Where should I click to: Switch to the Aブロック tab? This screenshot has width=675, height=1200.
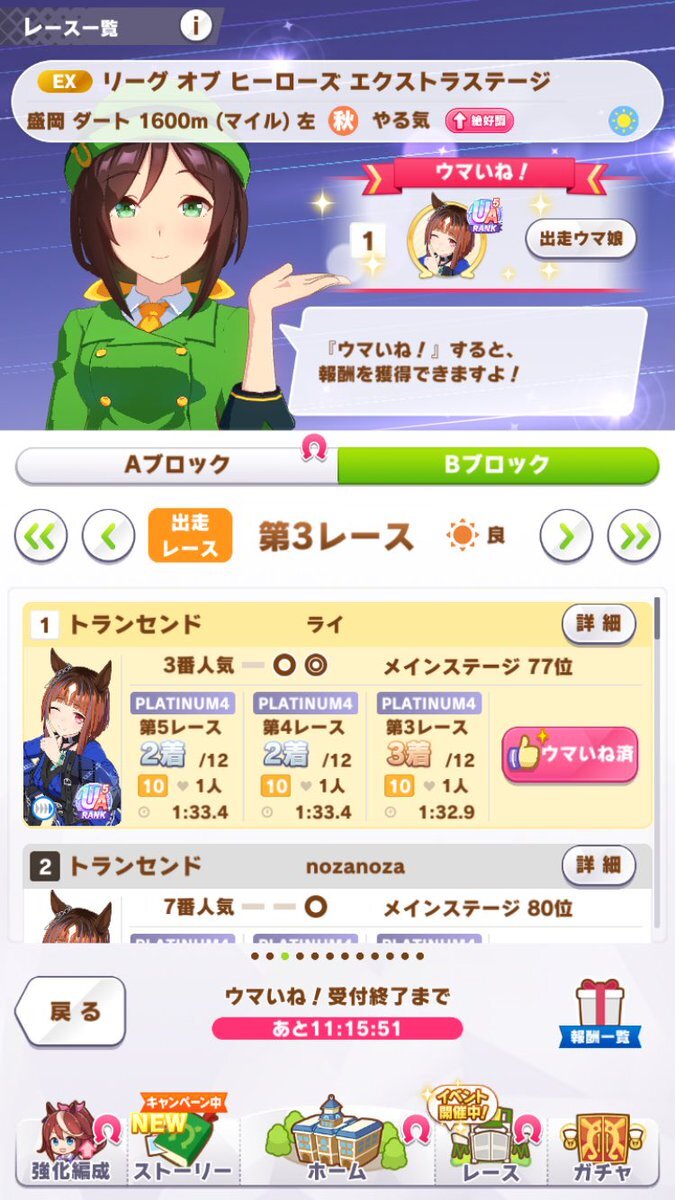coord(177,465)
